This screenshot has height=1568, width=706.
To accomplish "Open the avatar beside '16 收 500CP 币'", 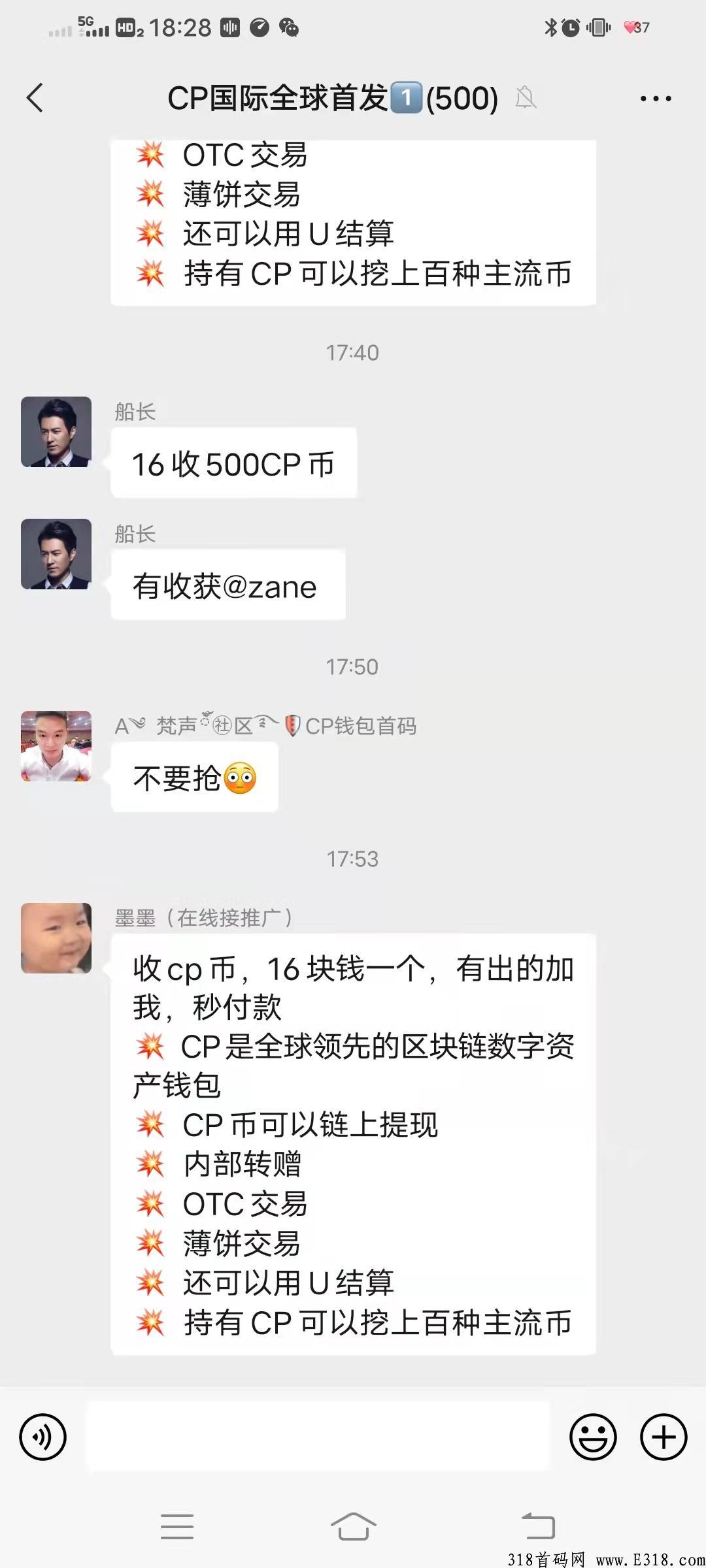I will coord(56,432).
